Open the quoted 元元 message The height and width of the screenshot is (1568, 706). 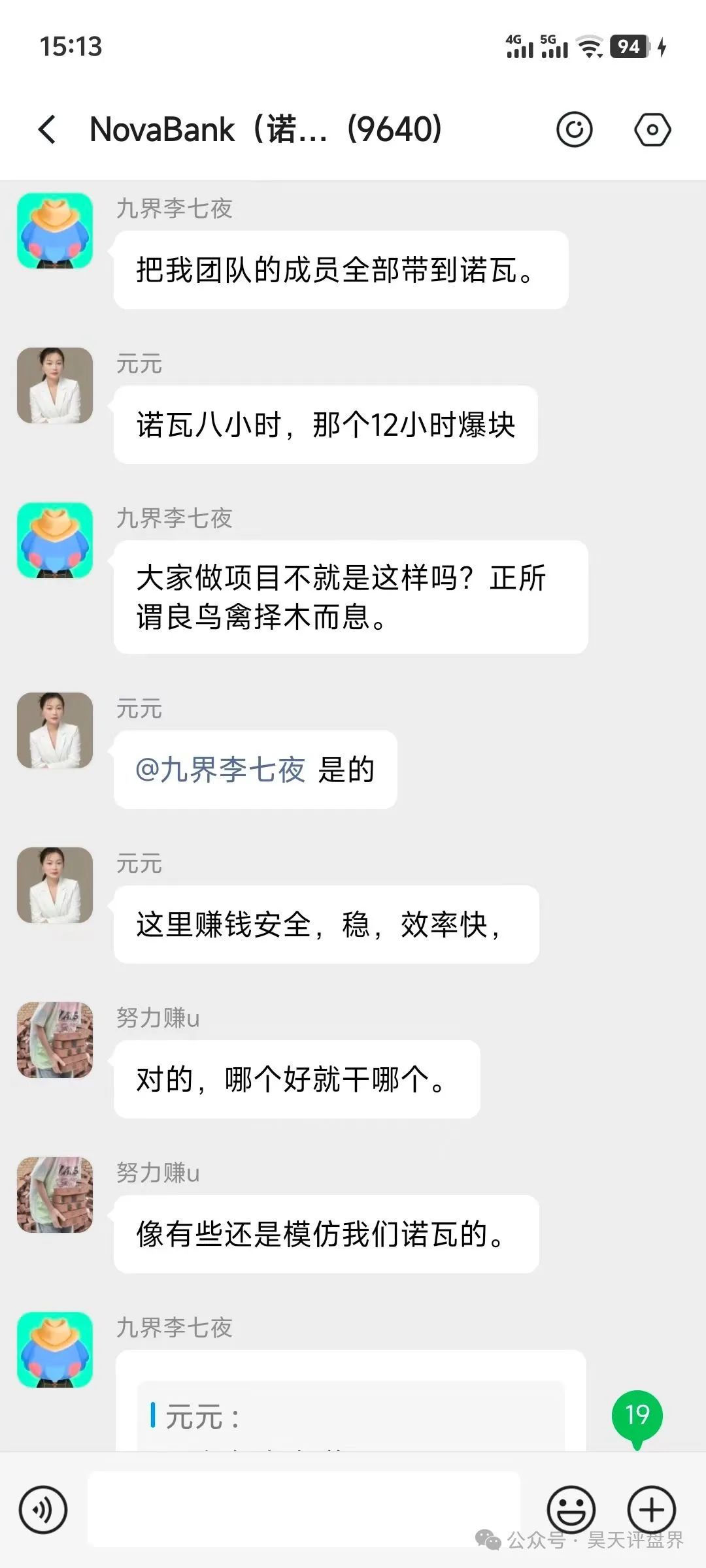(x=350, y=1416)
